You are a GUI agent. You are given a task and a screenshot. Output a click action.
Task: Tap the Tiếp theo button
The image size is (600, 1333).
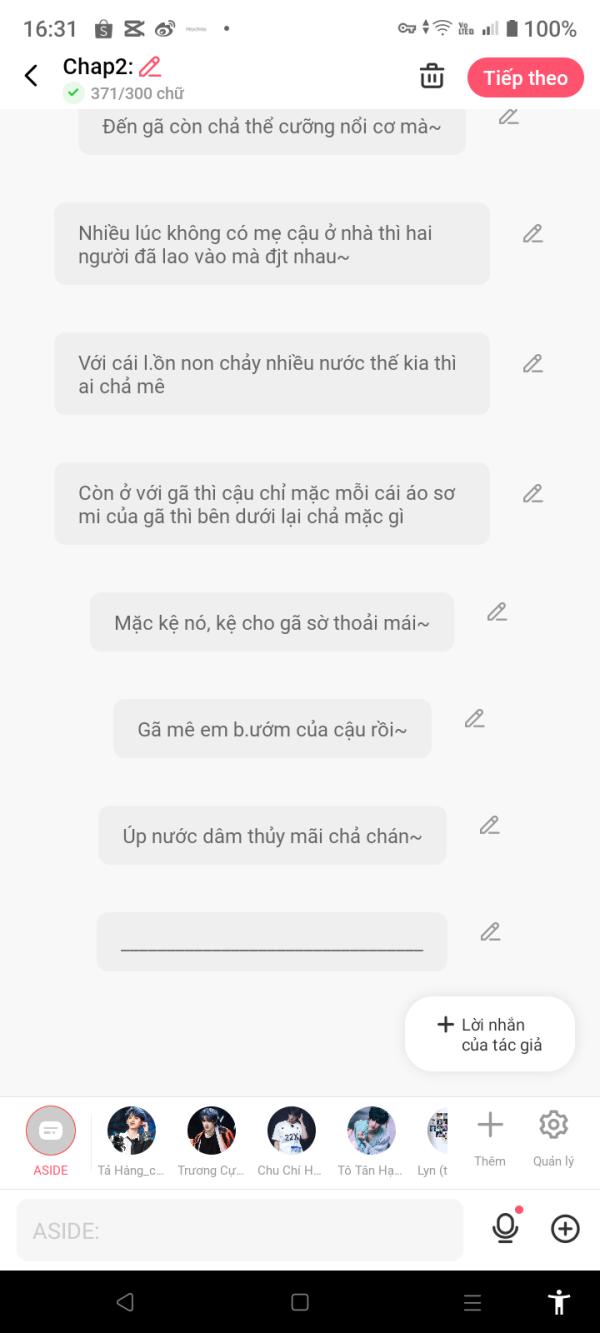coord(525,78)
